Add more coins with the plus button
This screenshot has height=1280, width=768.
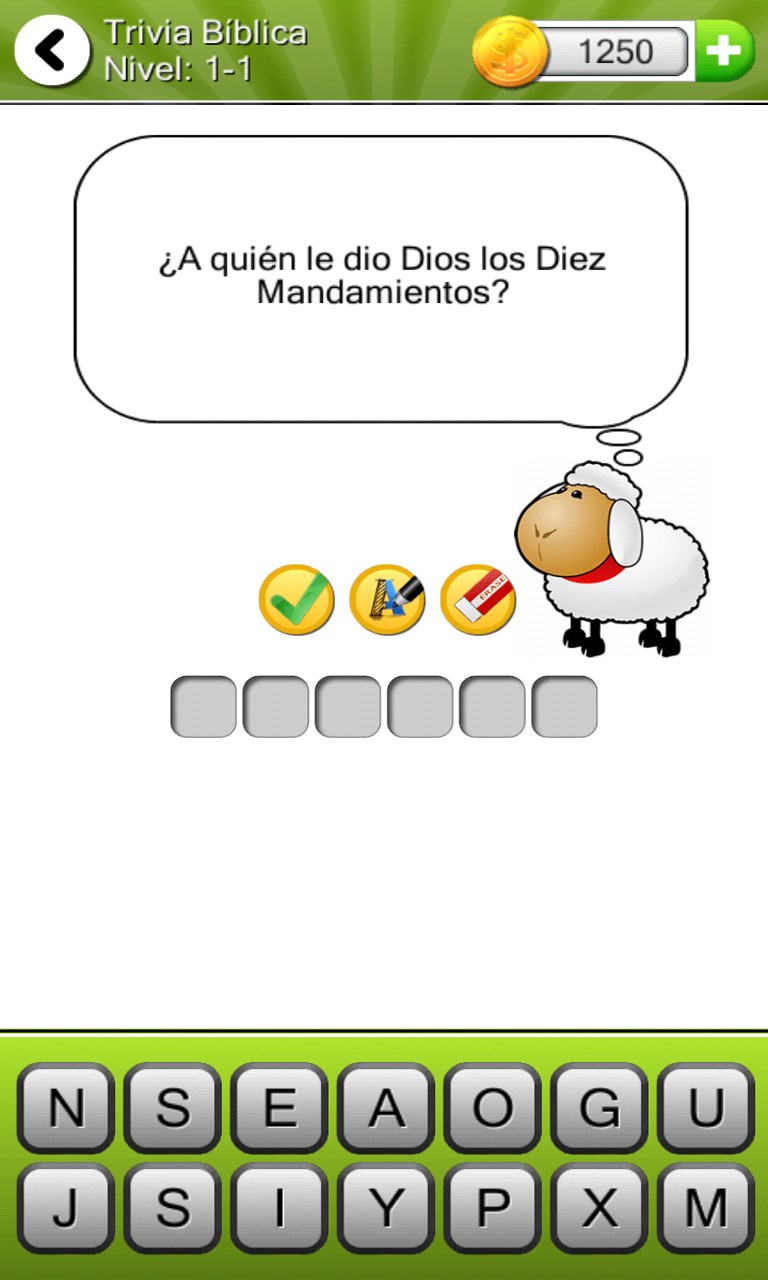[725, 51]
